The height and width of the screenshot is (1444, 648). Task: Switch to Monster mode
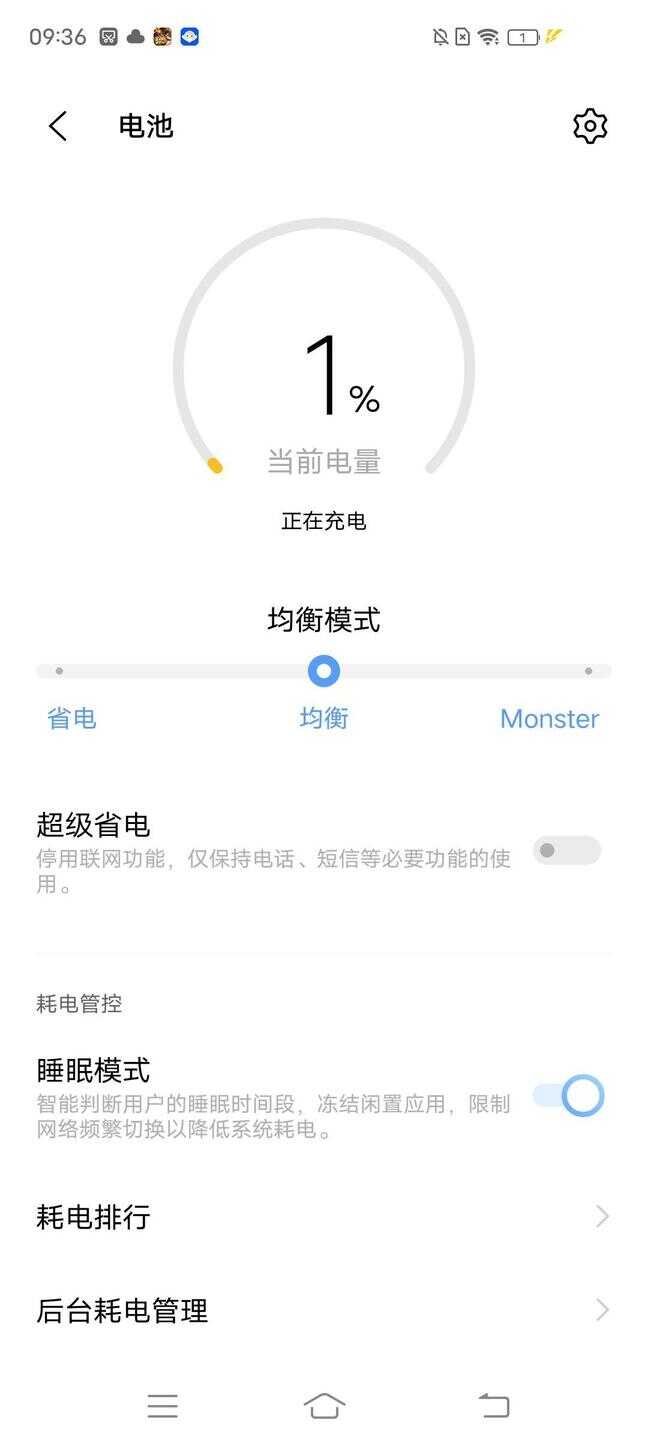coord(549,718)
